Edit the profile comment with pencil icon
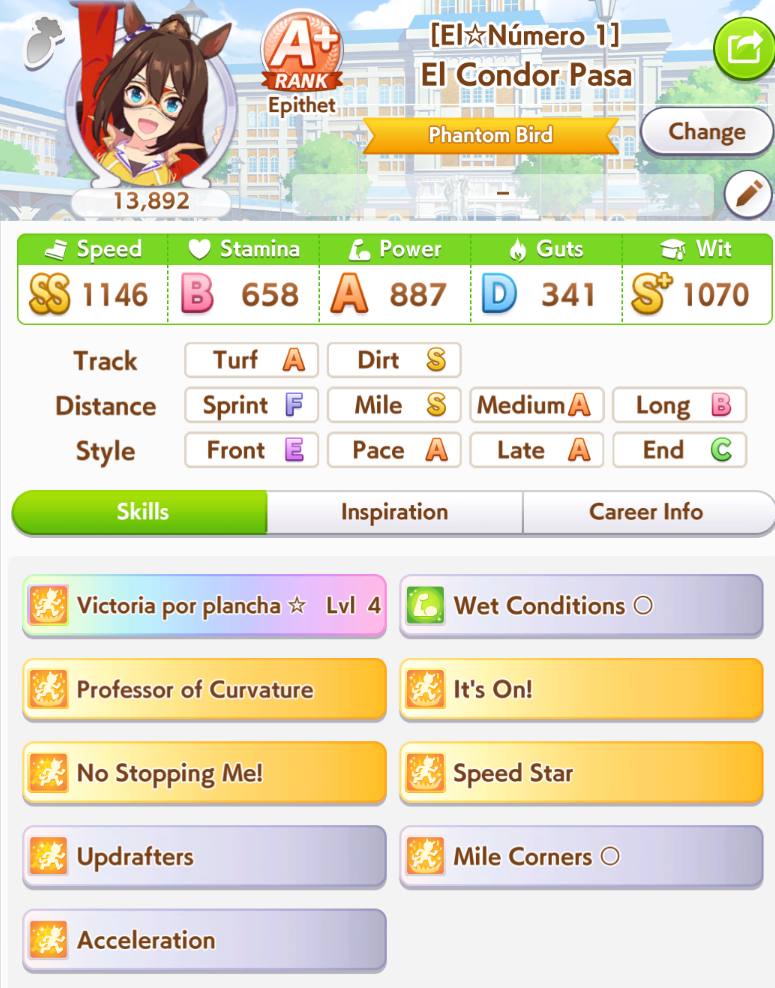775x988 pixels. pyautogui.click(x=746, y=193)
